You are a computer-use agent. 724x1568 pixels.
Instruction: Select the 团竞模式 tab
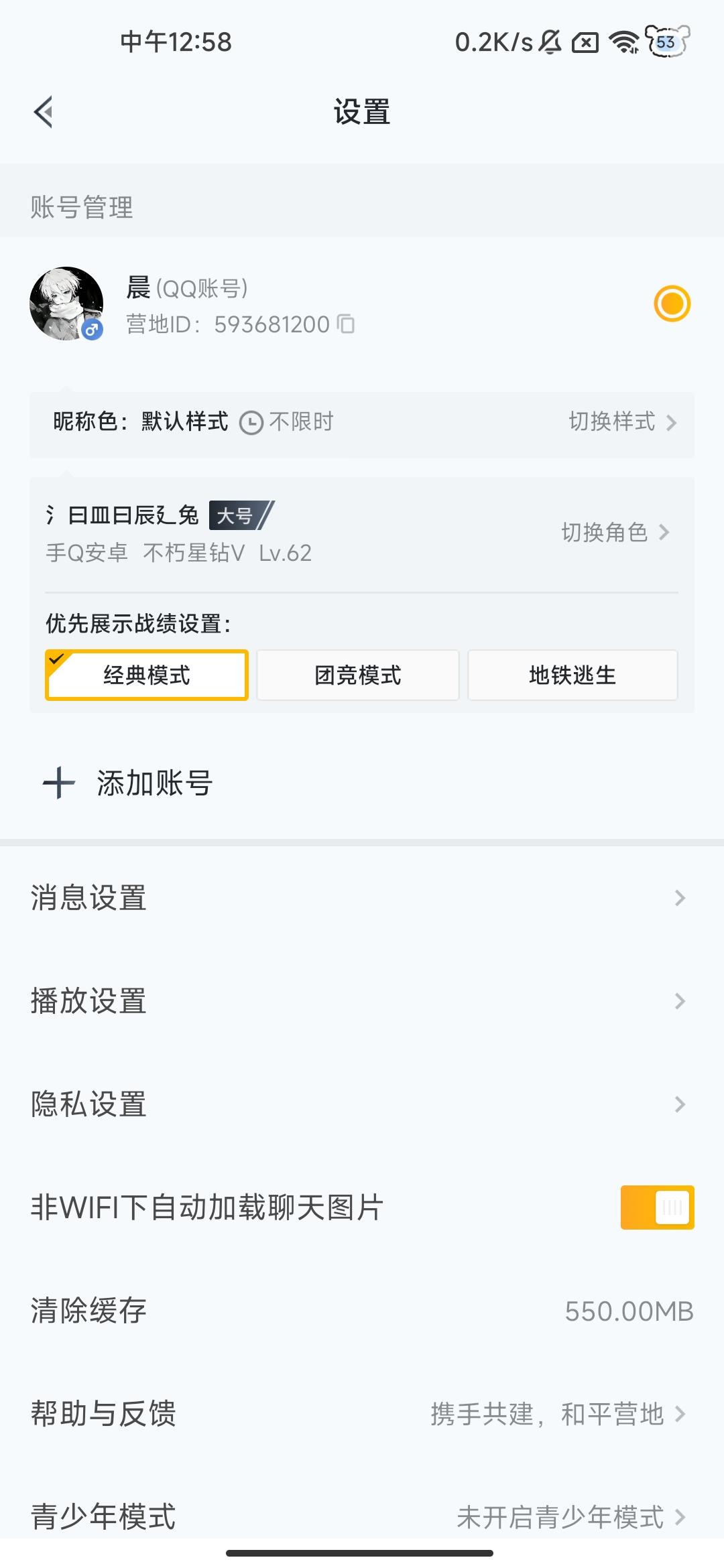point(357,675)
